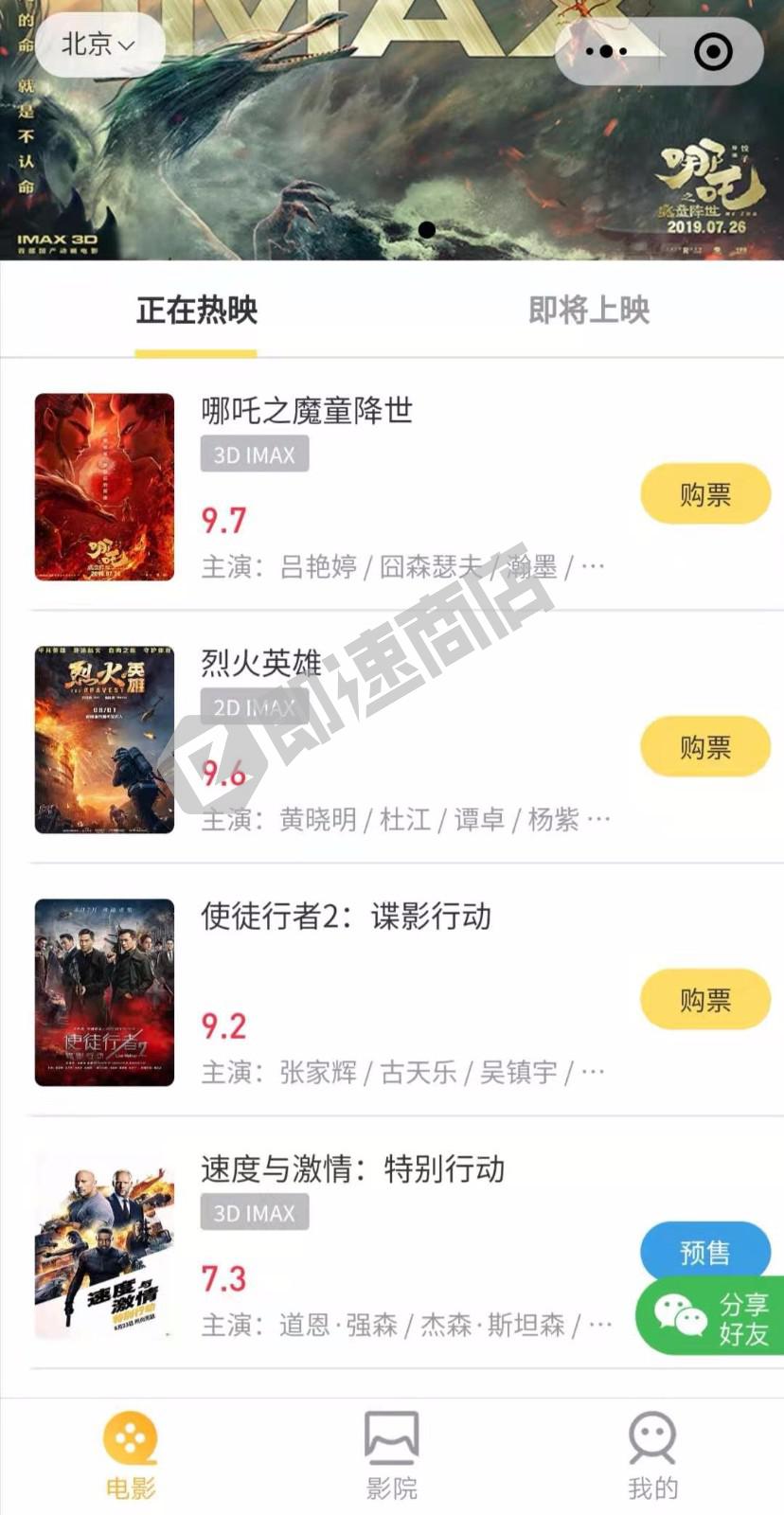
Task: Tap 购票 button for 哪吒之魔童降世
Action: 704,493
